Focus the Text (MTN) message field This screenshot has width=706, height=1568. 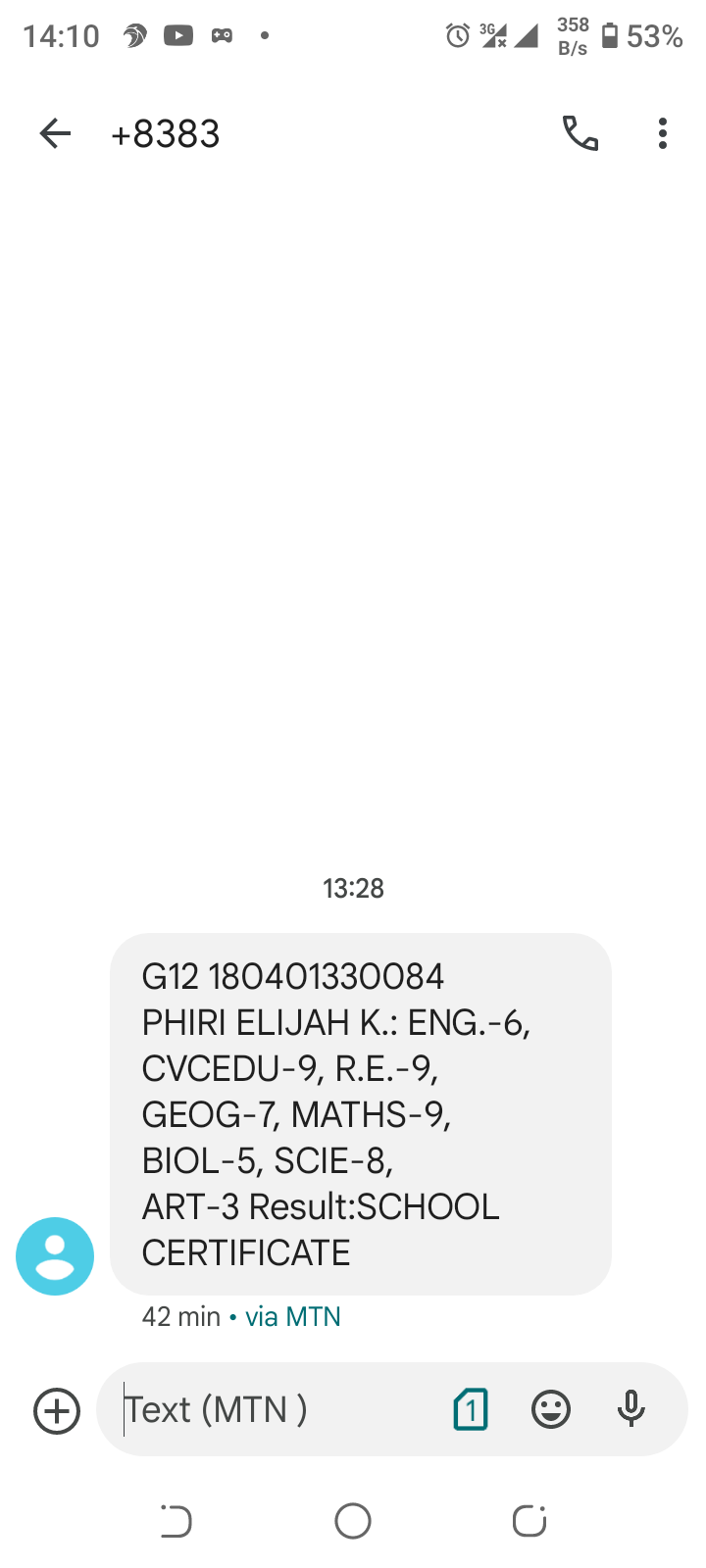click(275, 1410)
